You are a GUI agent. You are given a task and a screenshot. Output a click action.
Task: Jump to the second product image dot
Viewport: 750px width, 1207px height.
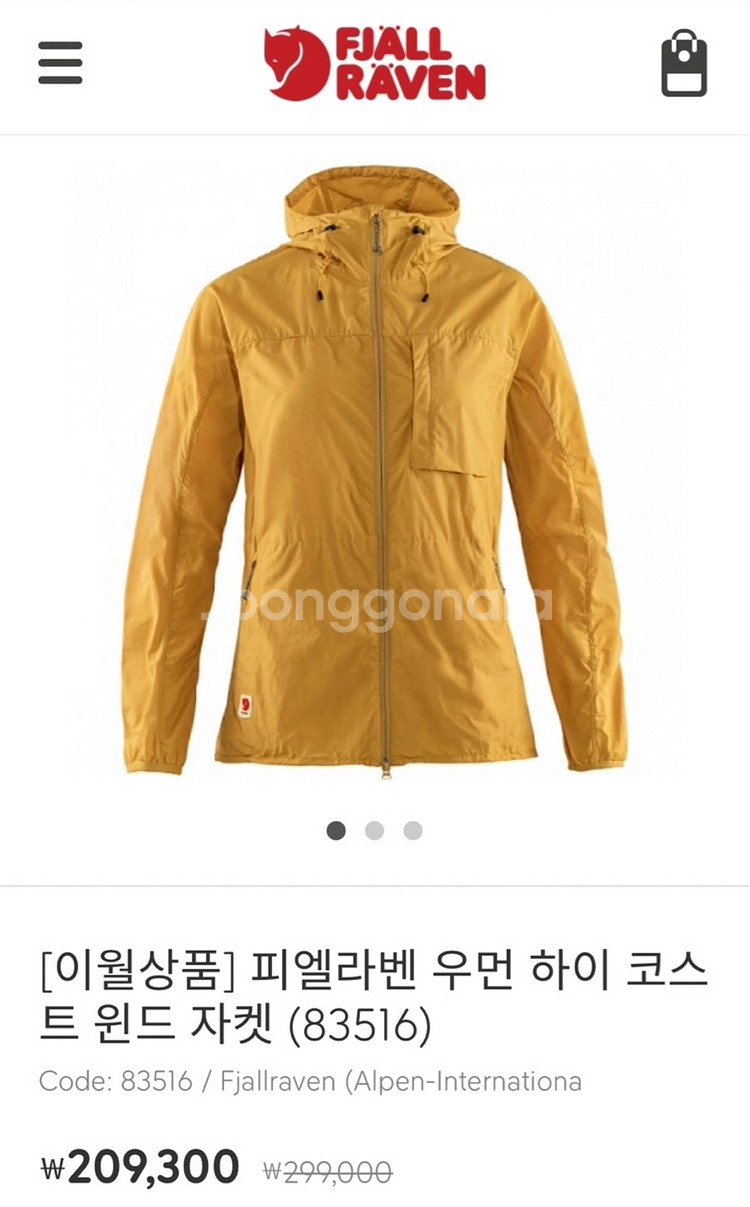coord(375,830)
